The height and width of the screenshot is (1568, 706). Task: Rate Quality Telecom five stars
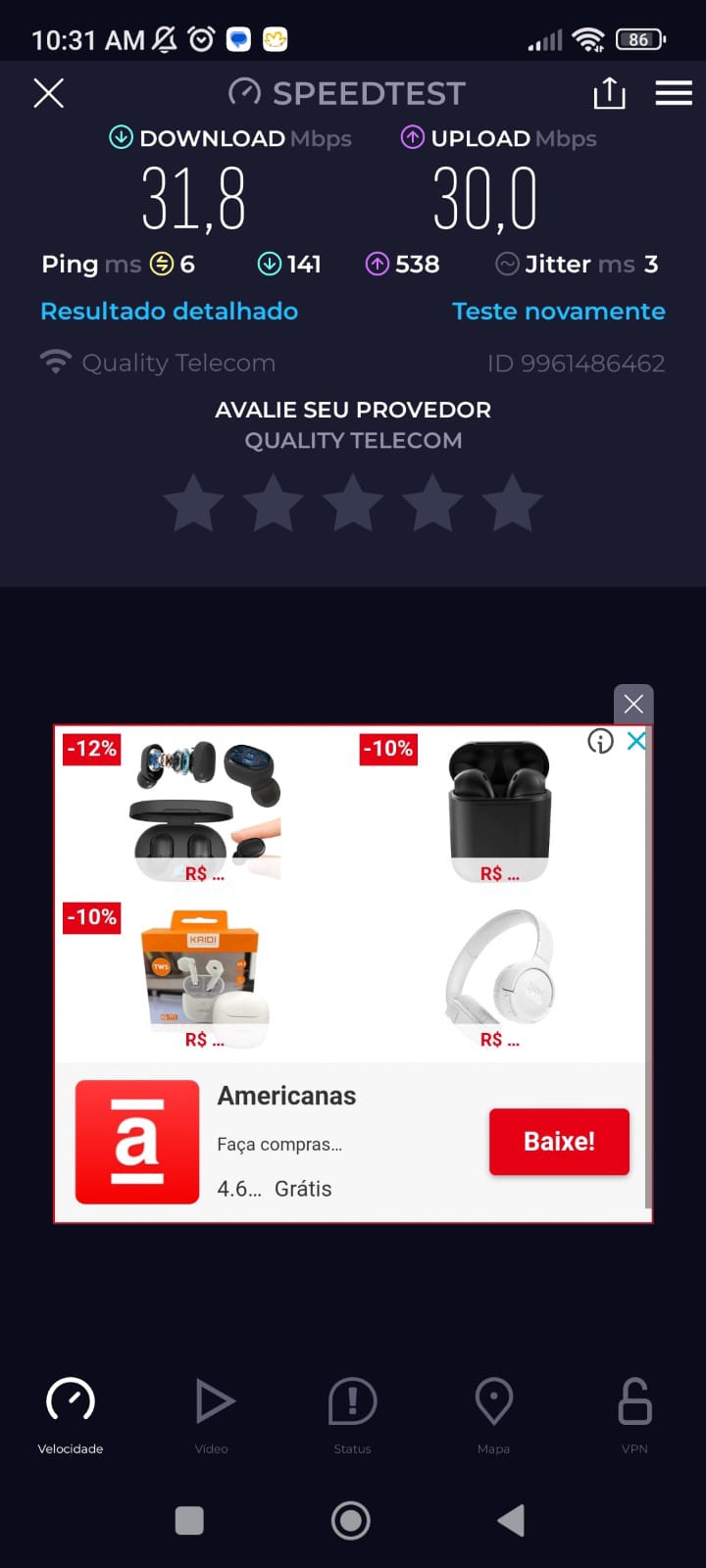tap(512, 503)
